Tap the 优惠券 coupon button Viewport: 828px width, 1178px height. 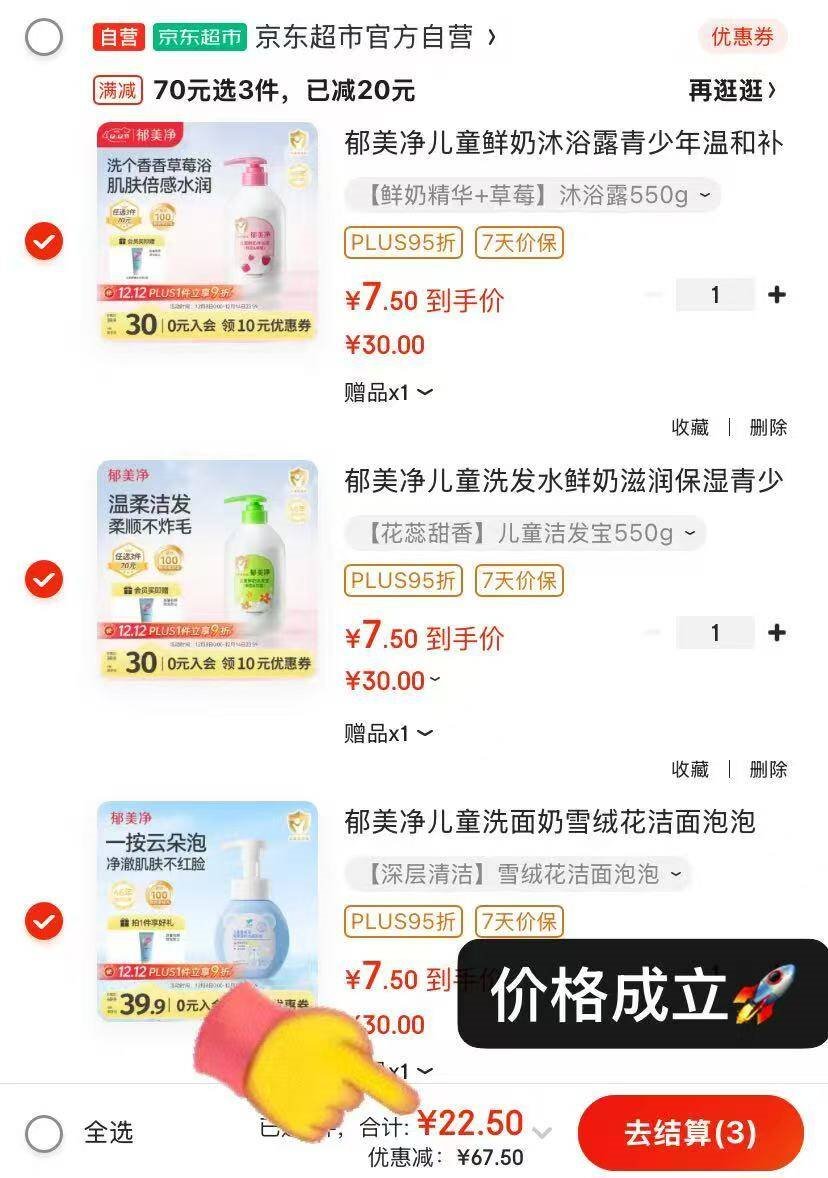click(x=742, y=38)
